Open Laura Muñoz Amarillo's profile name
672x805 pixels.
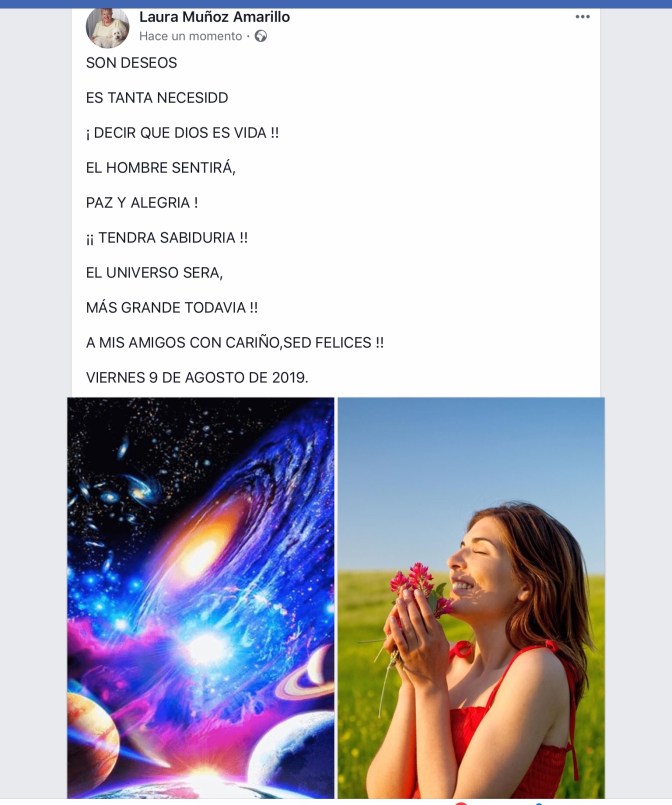(214, 17)
